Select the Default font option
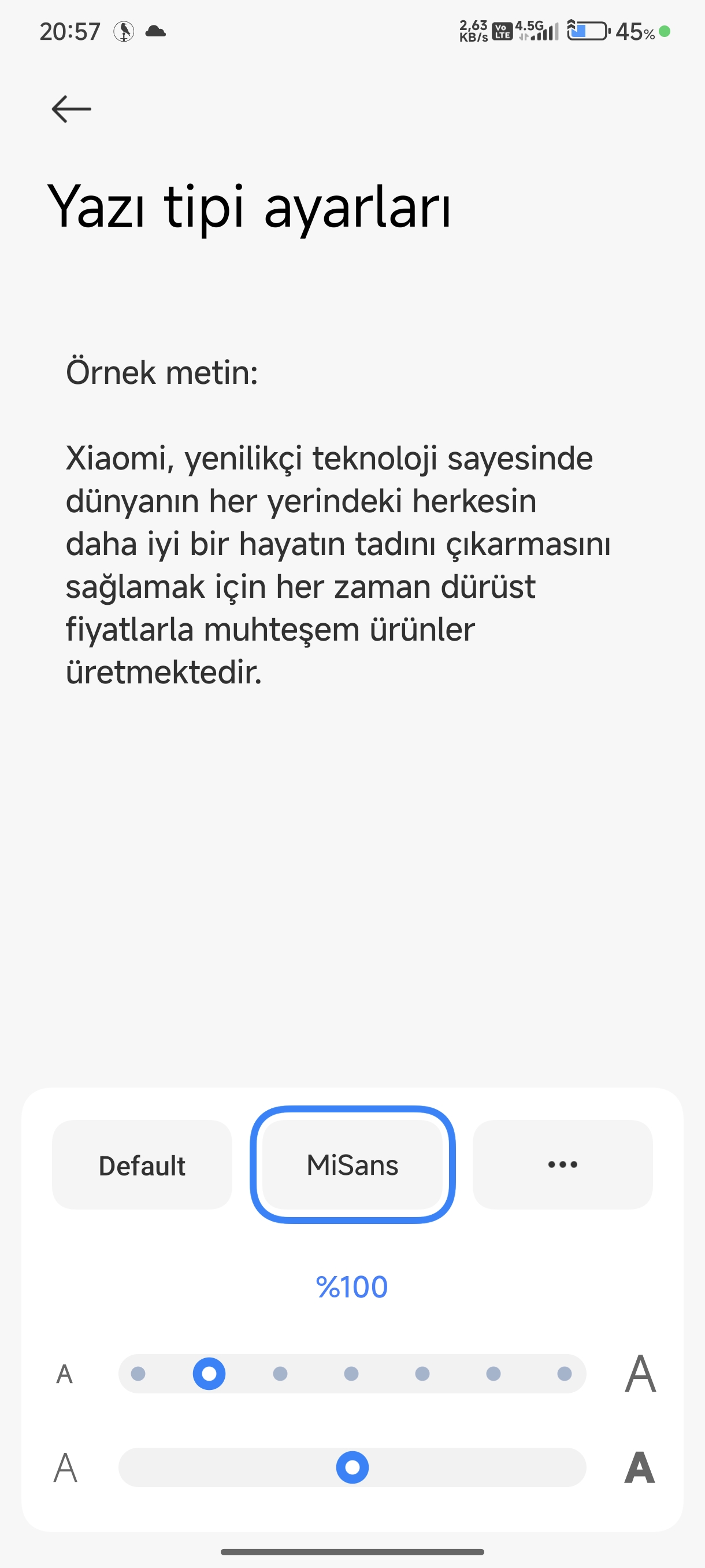 click(x=142, y=1165)
